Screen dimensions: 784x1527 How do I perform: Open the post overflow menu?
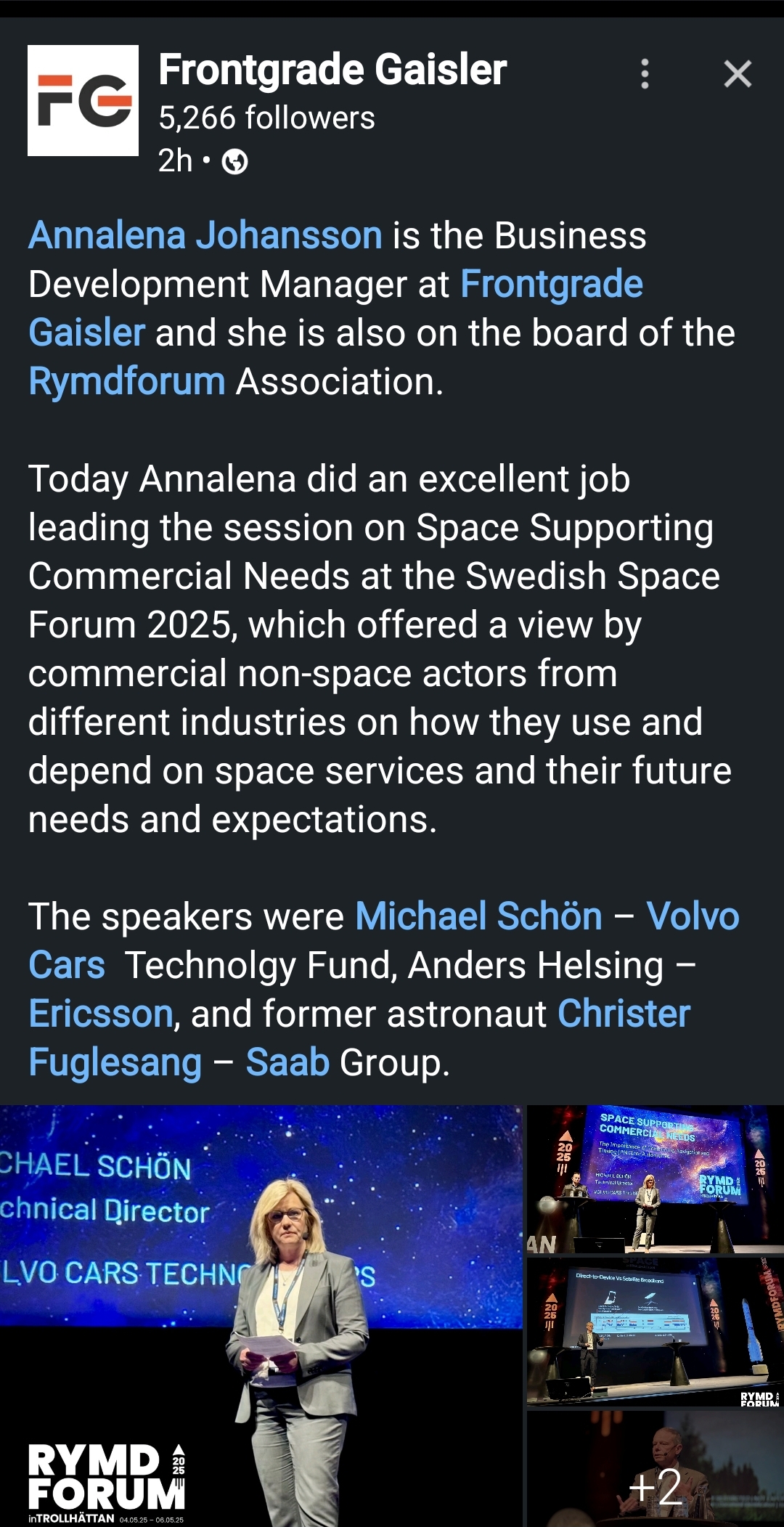click(x=645, y=74)
